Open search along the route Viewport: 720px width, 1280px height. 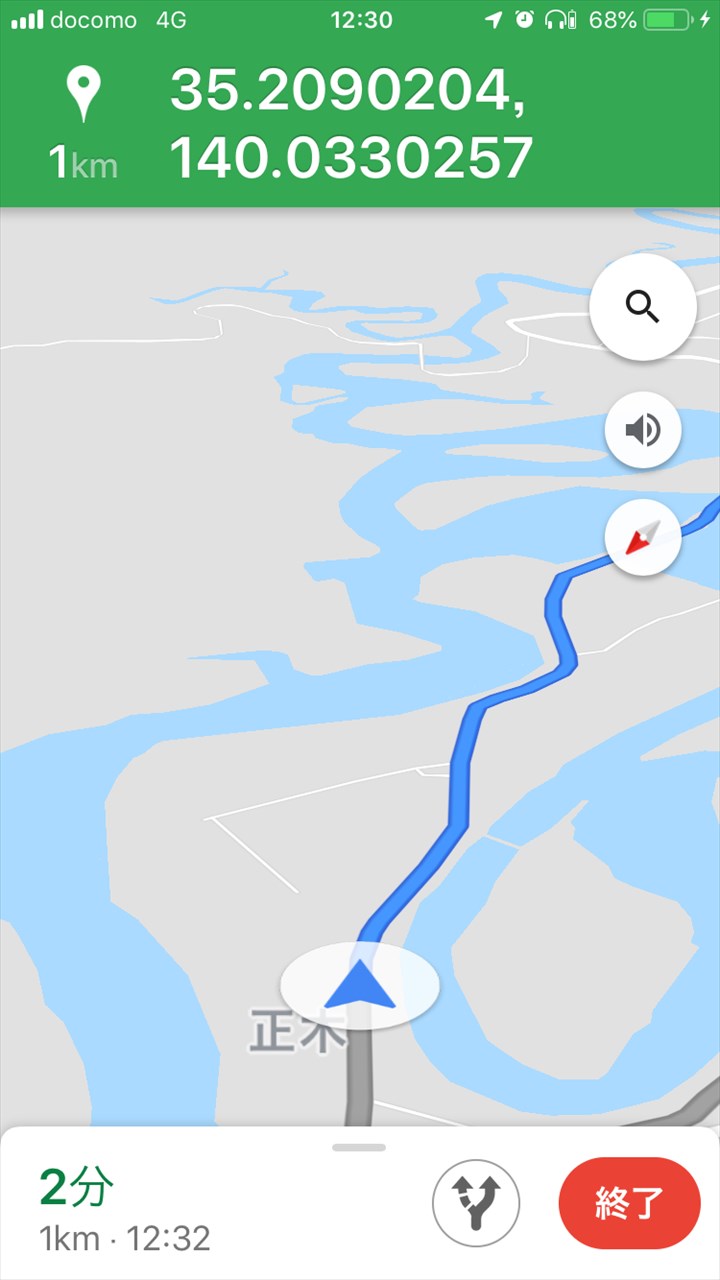click(x=642, y=307)
